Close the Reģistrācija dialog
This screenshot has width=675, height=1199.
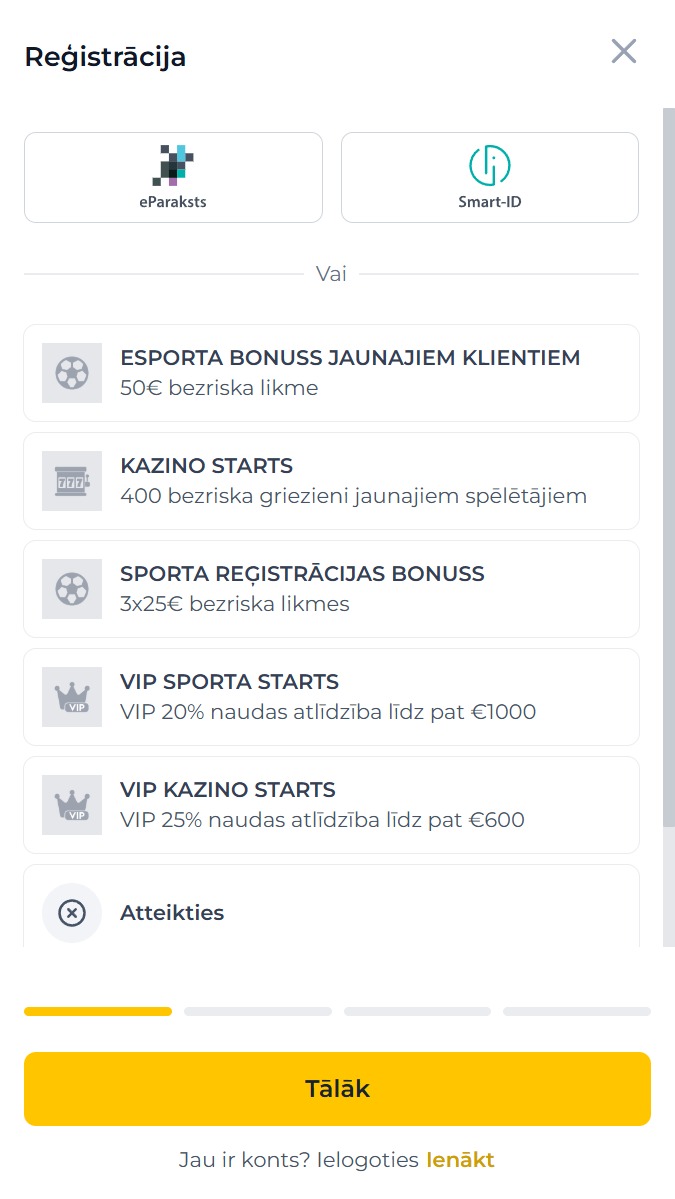[624, 52]
